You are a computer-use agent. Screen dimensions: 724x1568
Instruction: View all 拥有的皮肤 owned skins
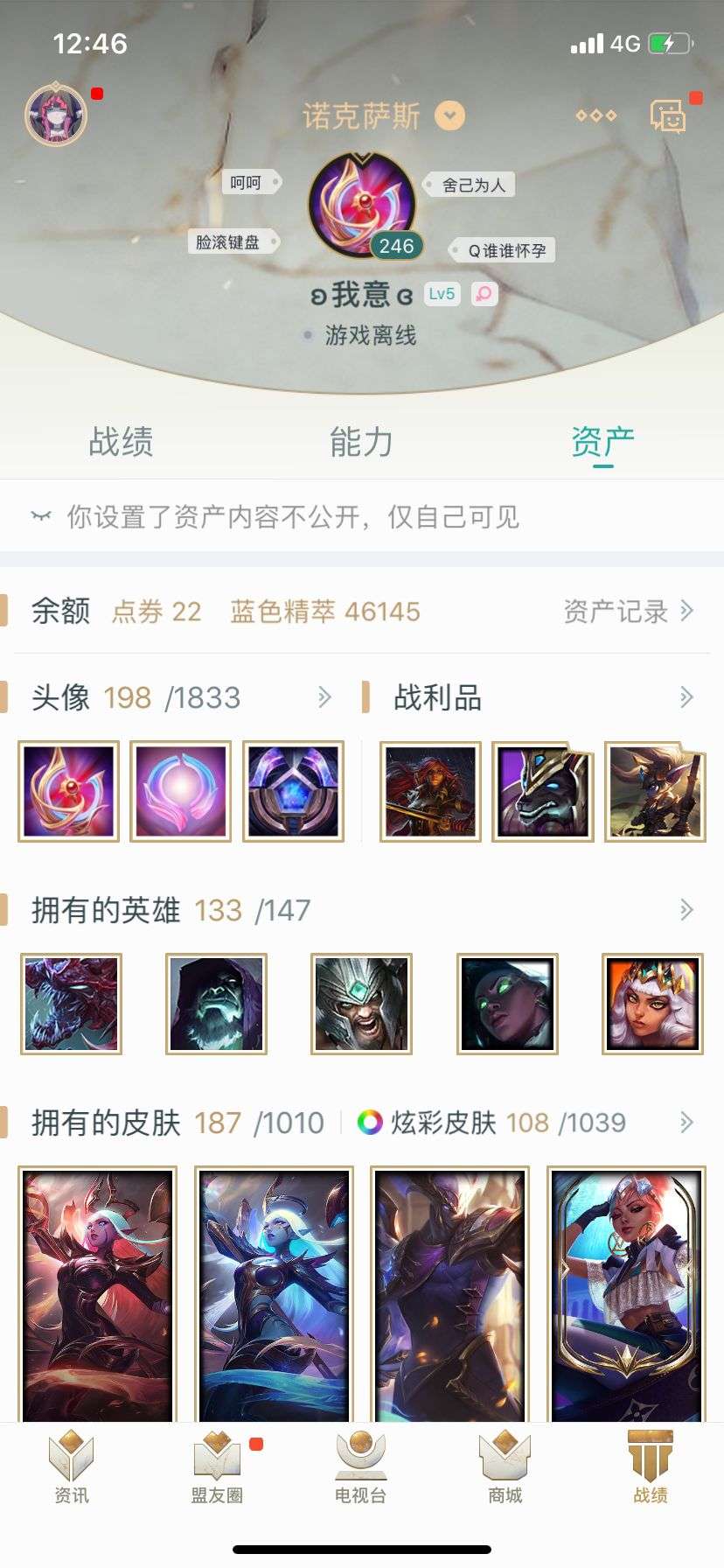(x=686, y=1122)
